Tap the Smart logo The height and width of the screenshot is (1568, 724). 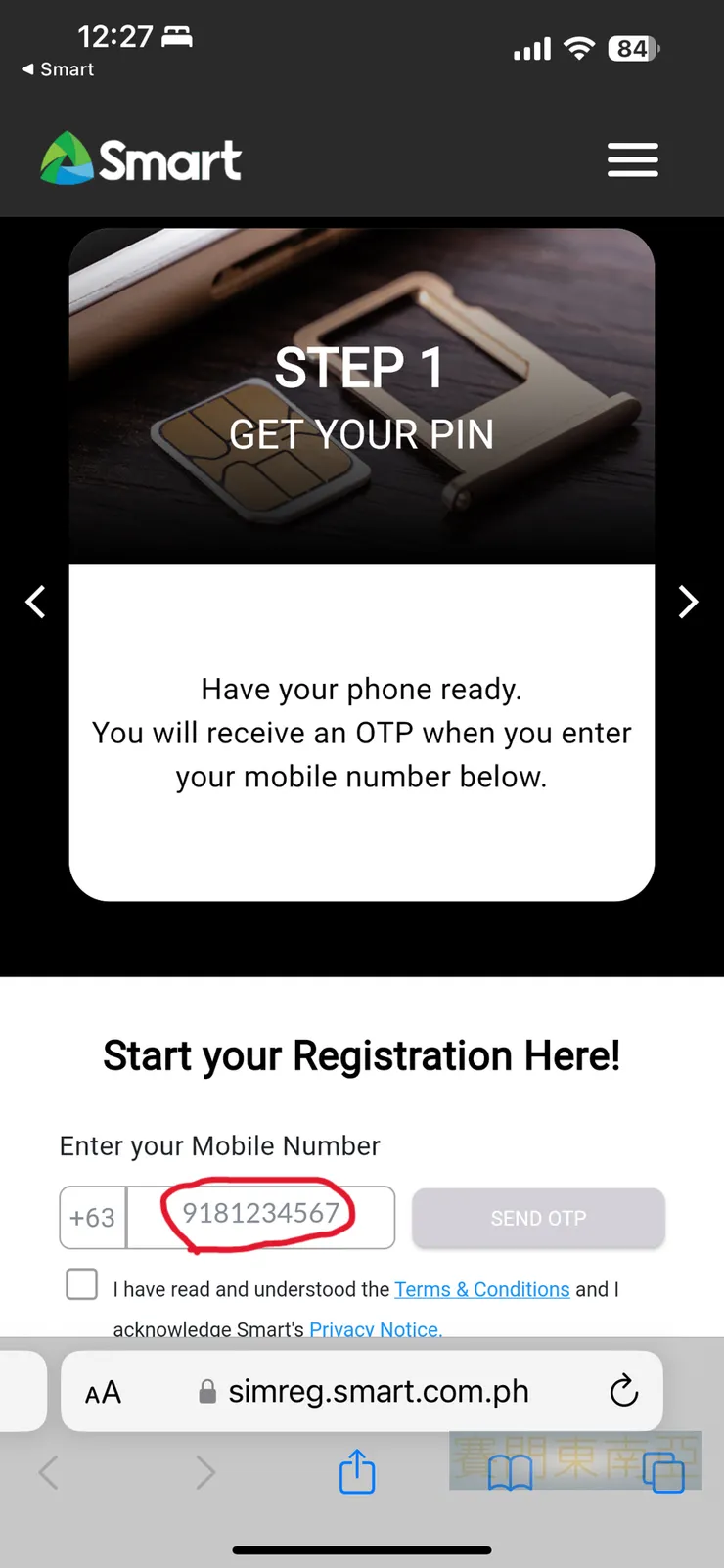click(141, 158)
